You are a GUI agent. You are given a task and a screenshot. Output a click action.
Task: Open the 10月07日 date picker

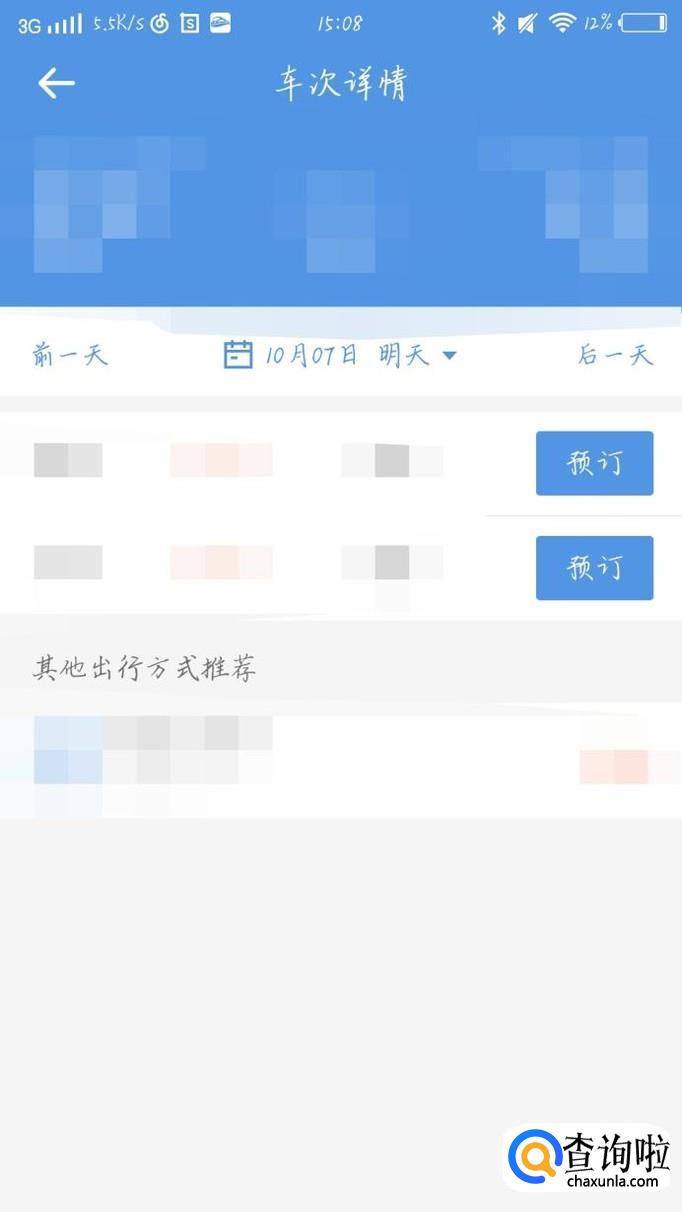click(339, 355)
